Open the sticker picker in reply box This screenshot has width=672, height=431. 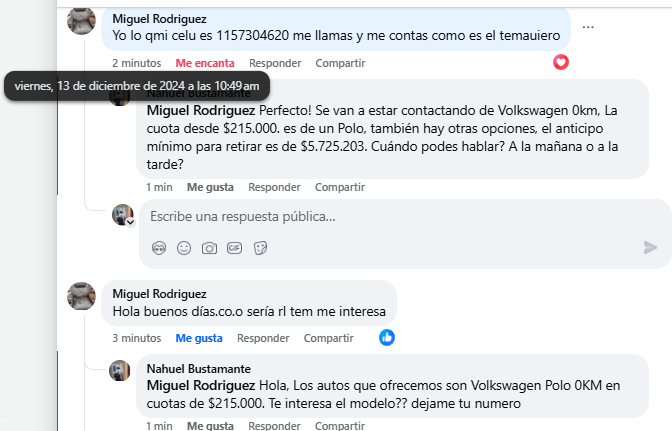pyautogui.click(x=260, y=247)
